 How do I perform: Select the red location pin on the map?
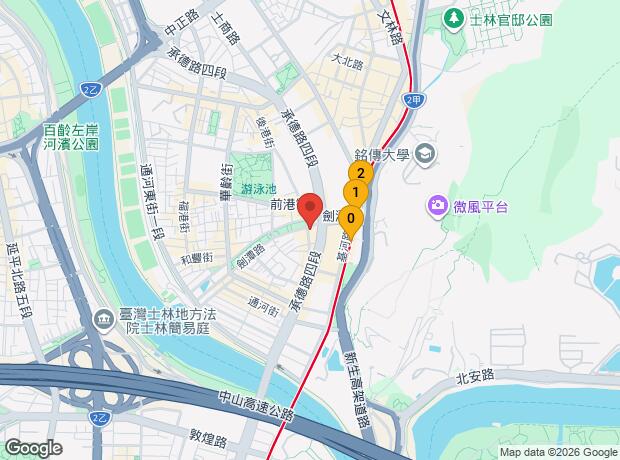click(310, 207)
